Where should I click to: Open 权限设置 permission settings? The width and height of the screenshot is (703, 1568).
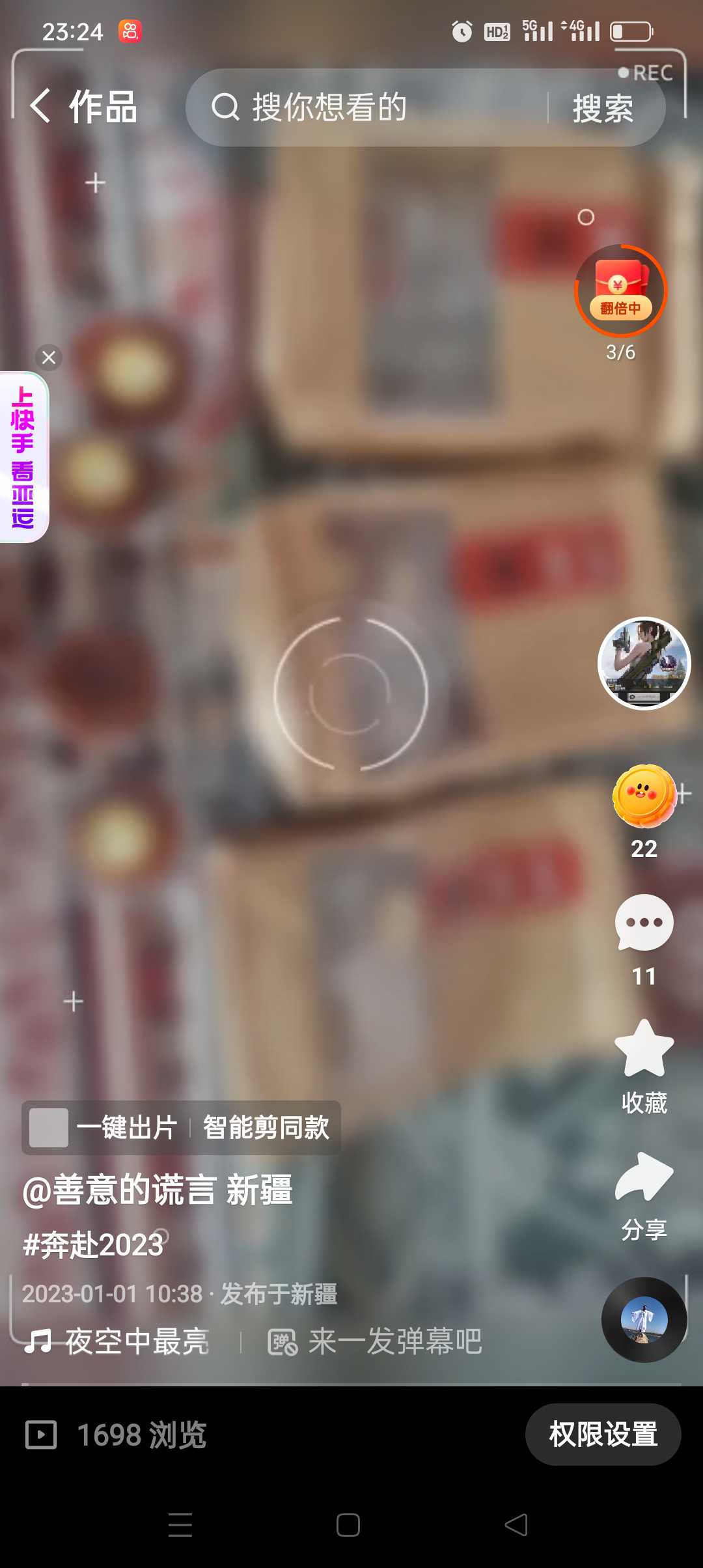tap(603, 1435)
